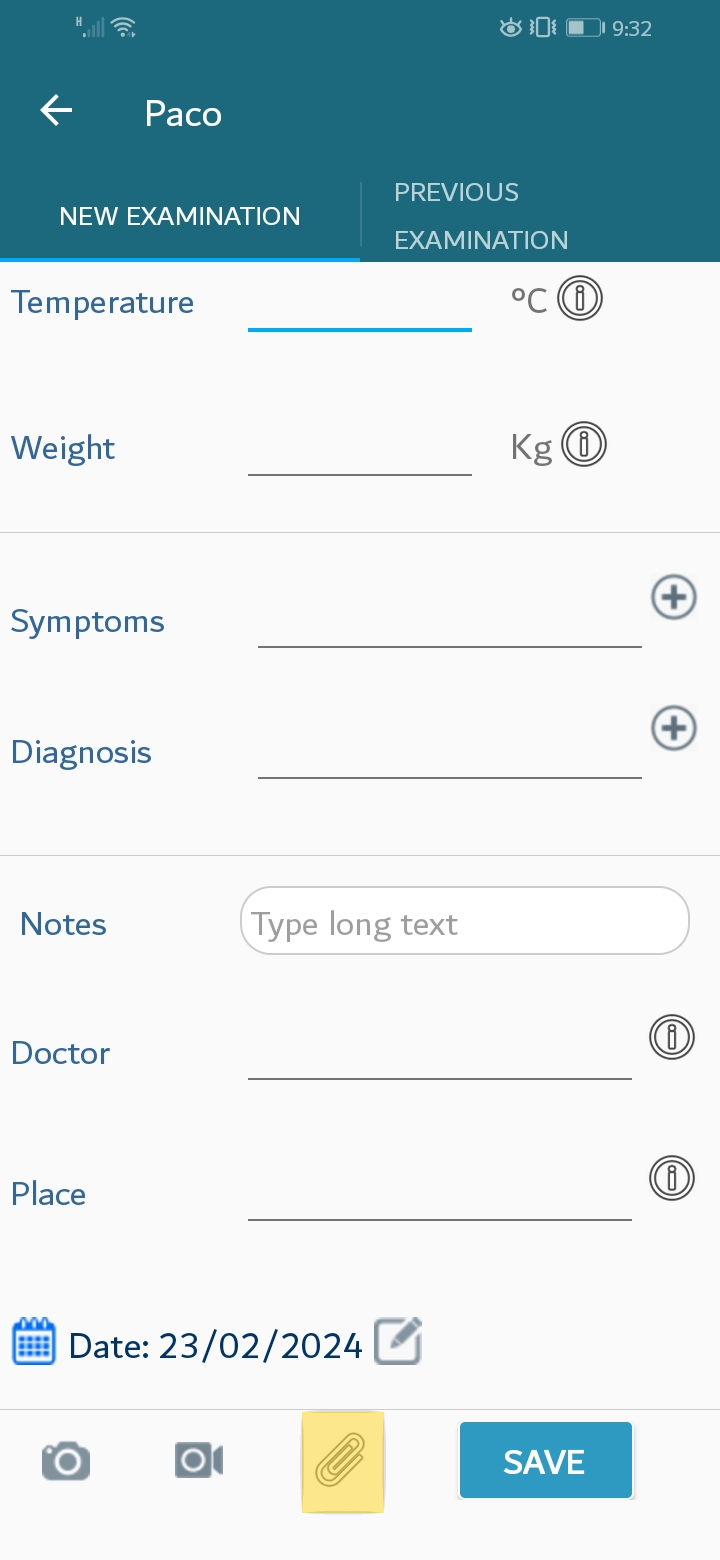Select the Doctor input field
The image size is (720, 1560).
[x=440, y=1053]
